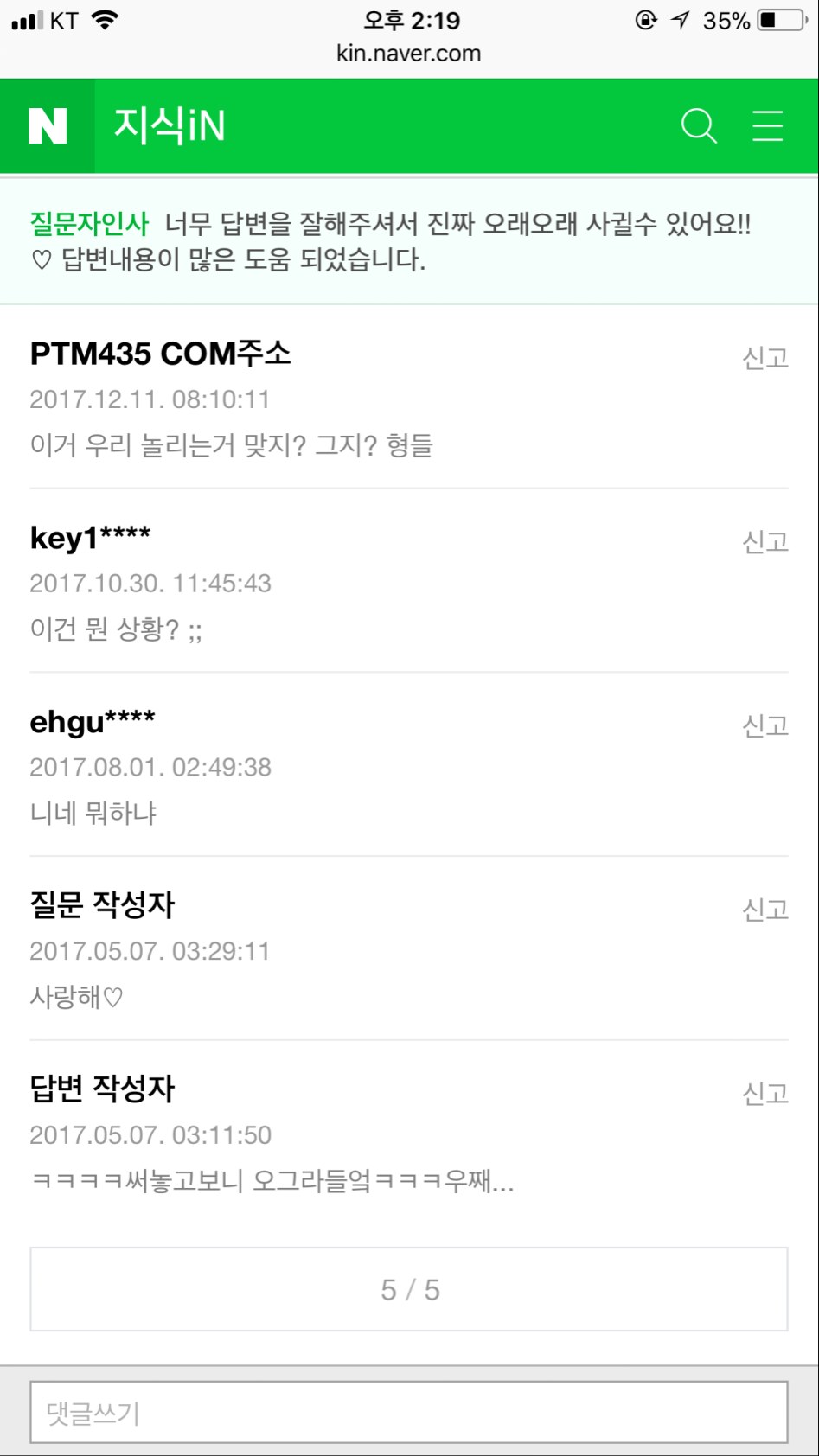The image size is (819, 1456).
Task: Report 질문 작성자 comment via 신고
Action: pos(765,910)
